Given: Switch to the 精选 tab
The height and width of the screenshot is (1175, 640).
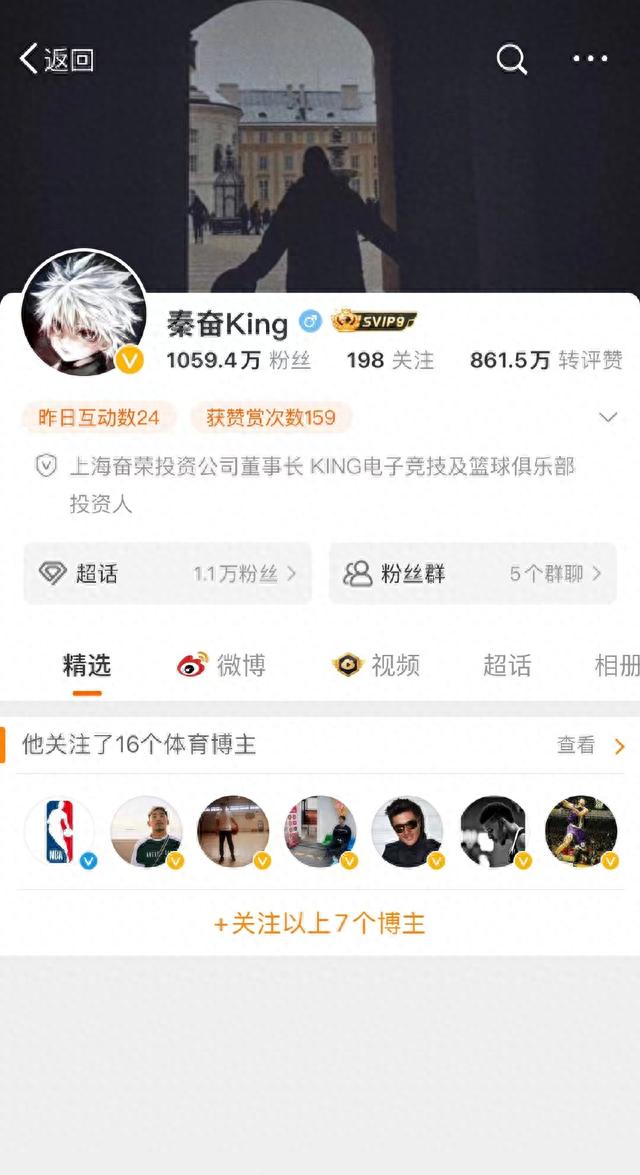Looking at the screenshot, I should click(87, 665).
